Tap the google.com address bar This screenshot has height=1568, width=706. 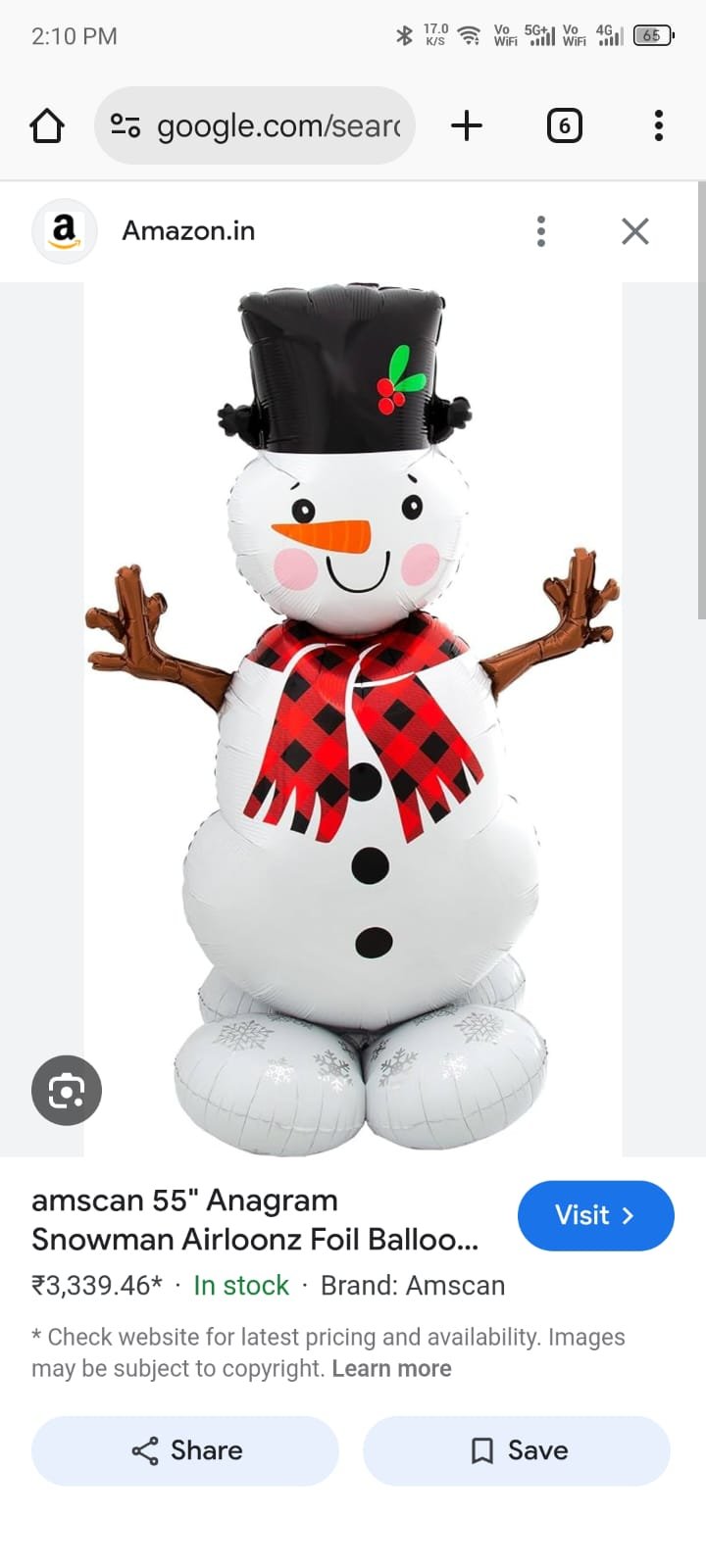[255, 125]
